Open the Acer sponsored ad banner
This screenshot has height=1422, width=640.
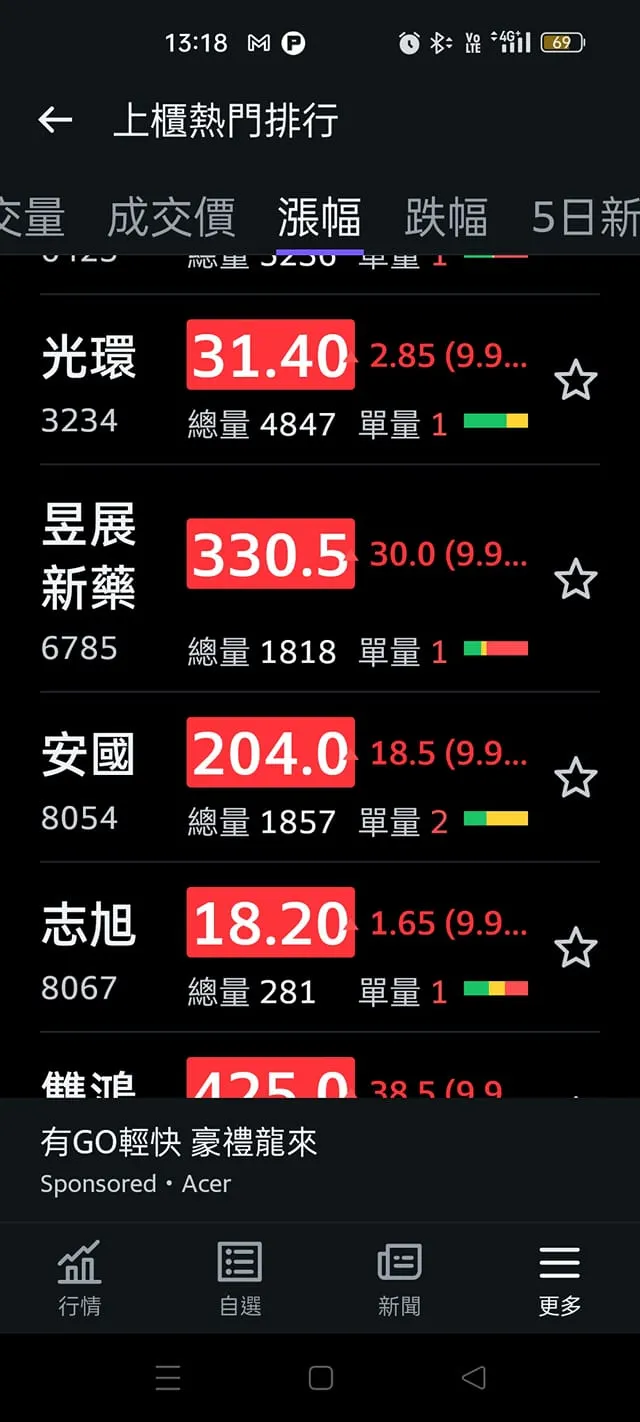click(320, 1160)
